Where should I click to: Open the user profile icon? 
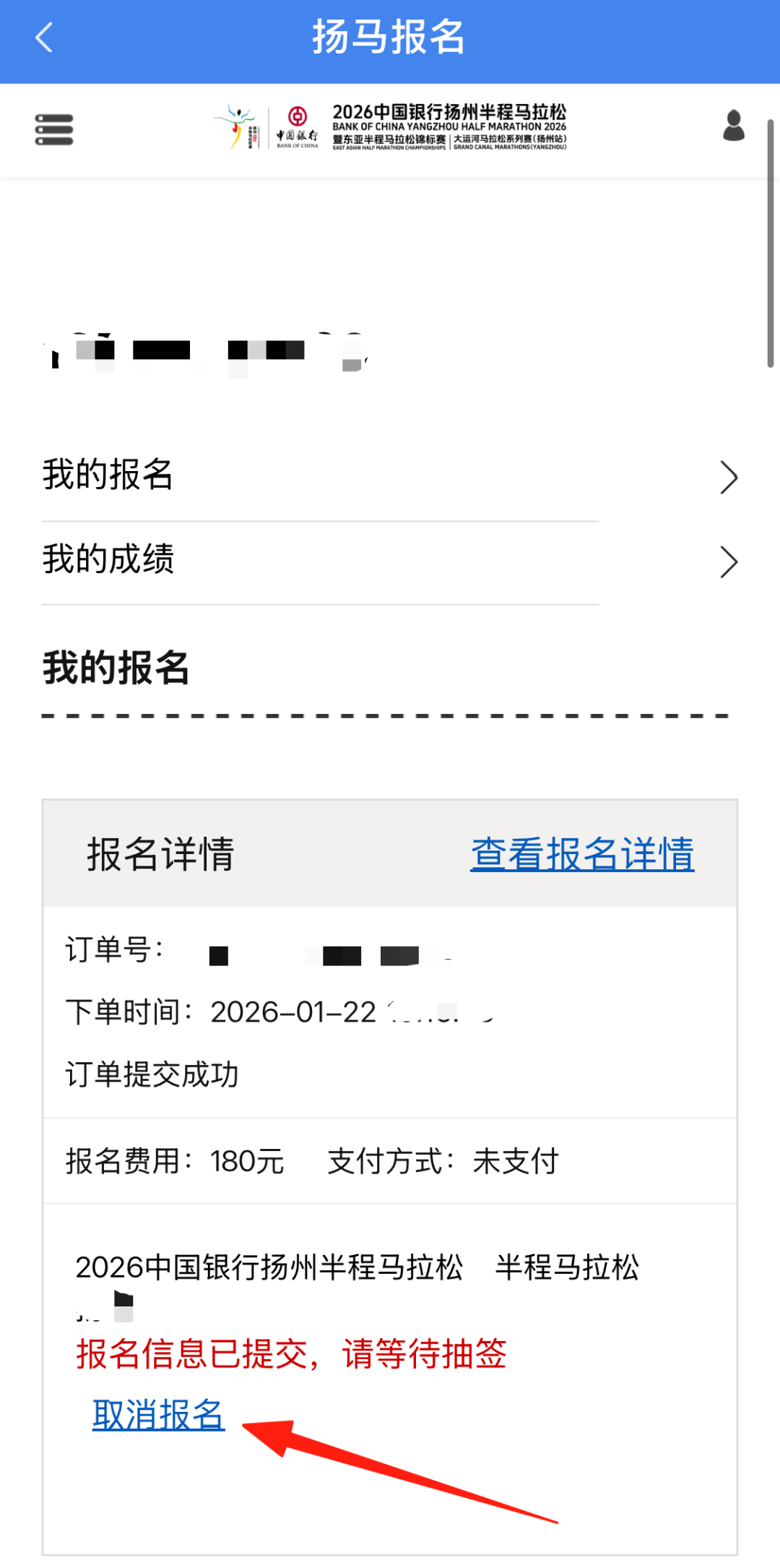coord(733,126)
